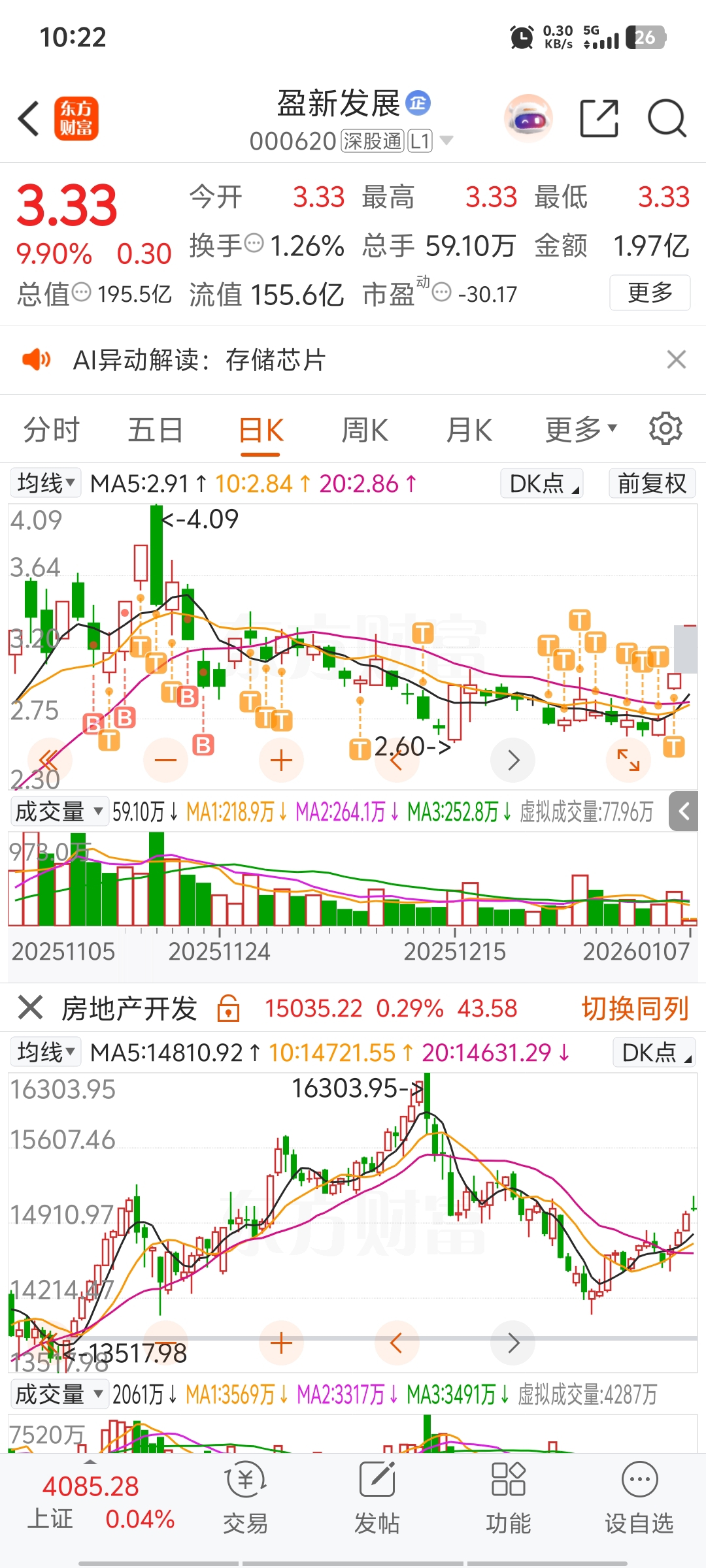
Task: Switch to the 五日 chart tab
Action: pos(155,431)
